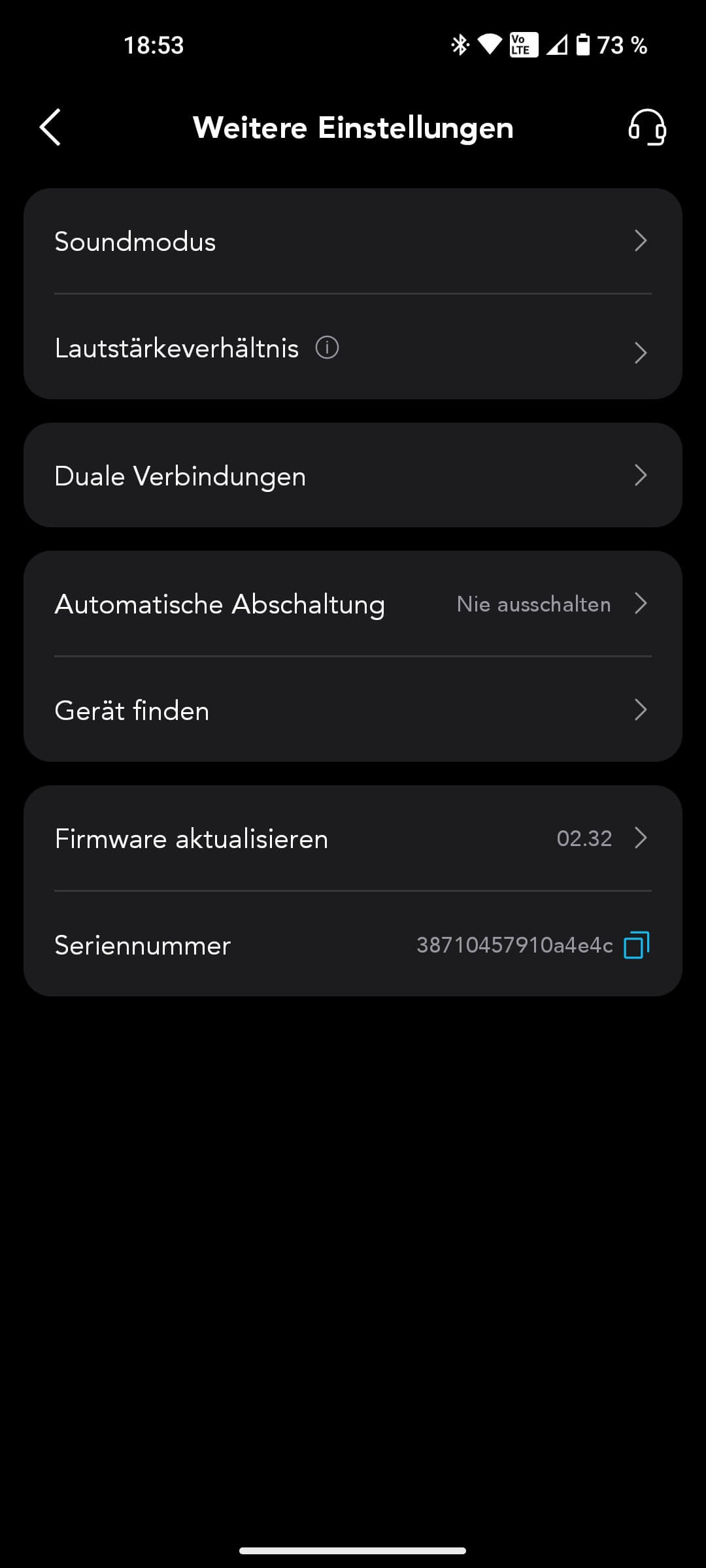Open Lautstärkeverhältnis settings
706x1568 pixels.
click(x=353, y=348)
